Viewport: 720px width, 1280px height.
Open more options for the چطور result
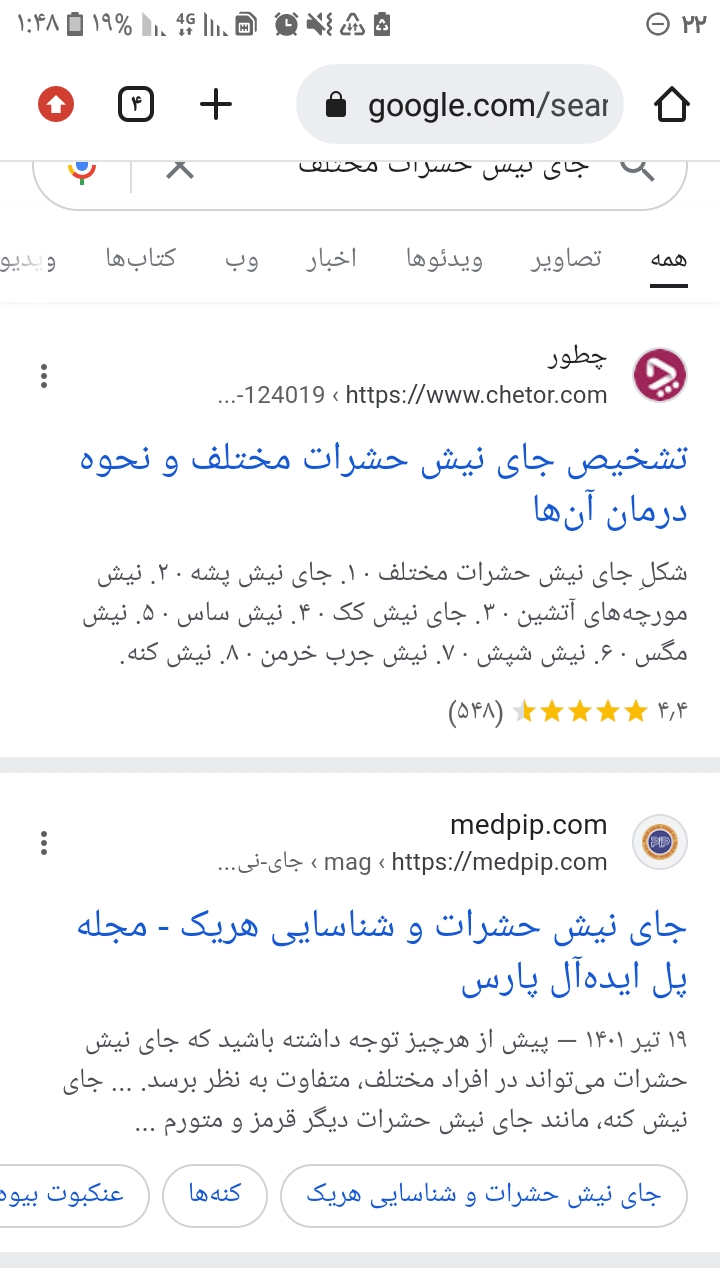(44, 376)
